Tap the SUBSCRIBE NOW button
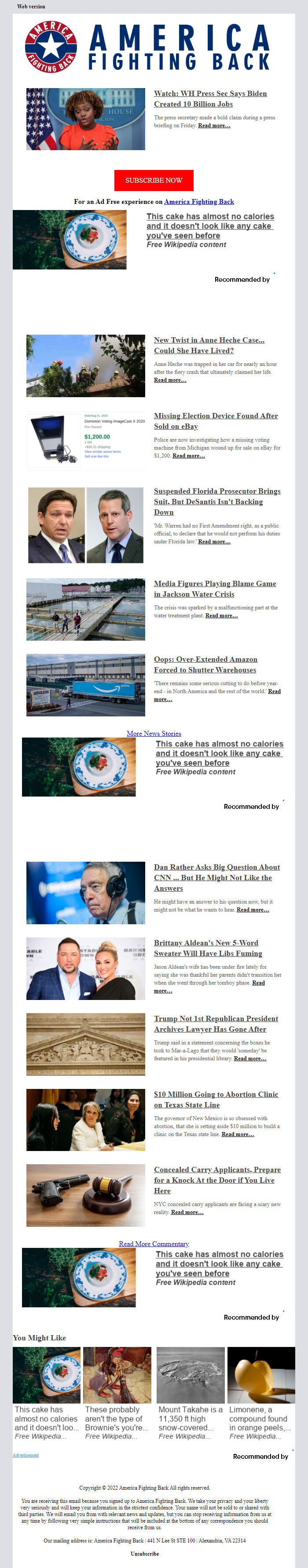Screen dimensions: 308x1568 (x=154, y=180)
